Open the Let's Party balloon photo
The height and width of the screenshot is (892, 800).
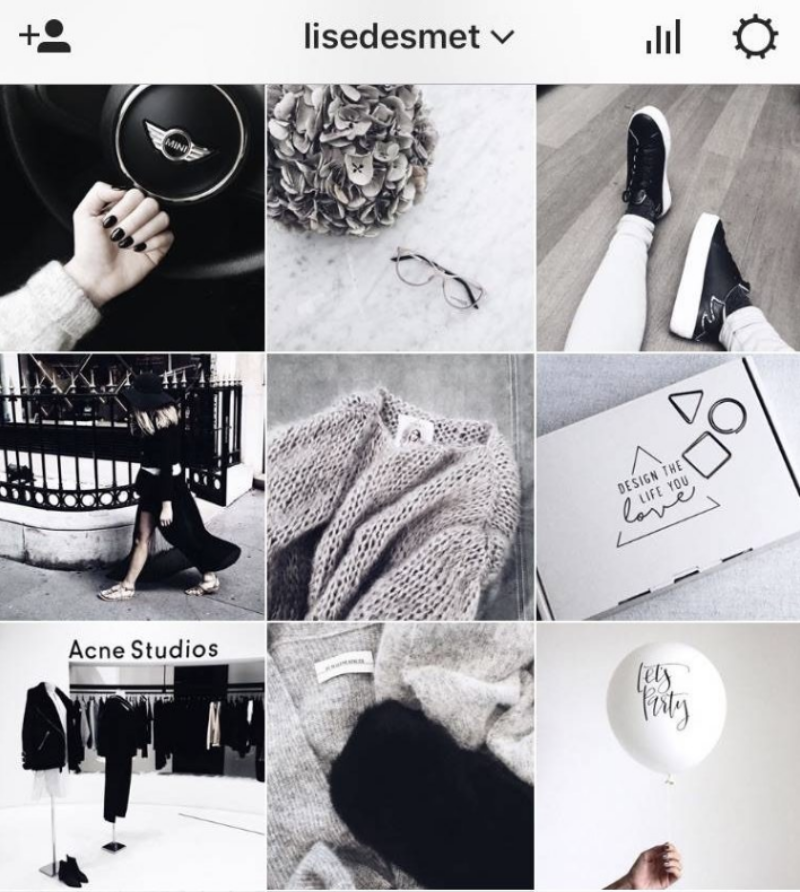pos(668,757)
